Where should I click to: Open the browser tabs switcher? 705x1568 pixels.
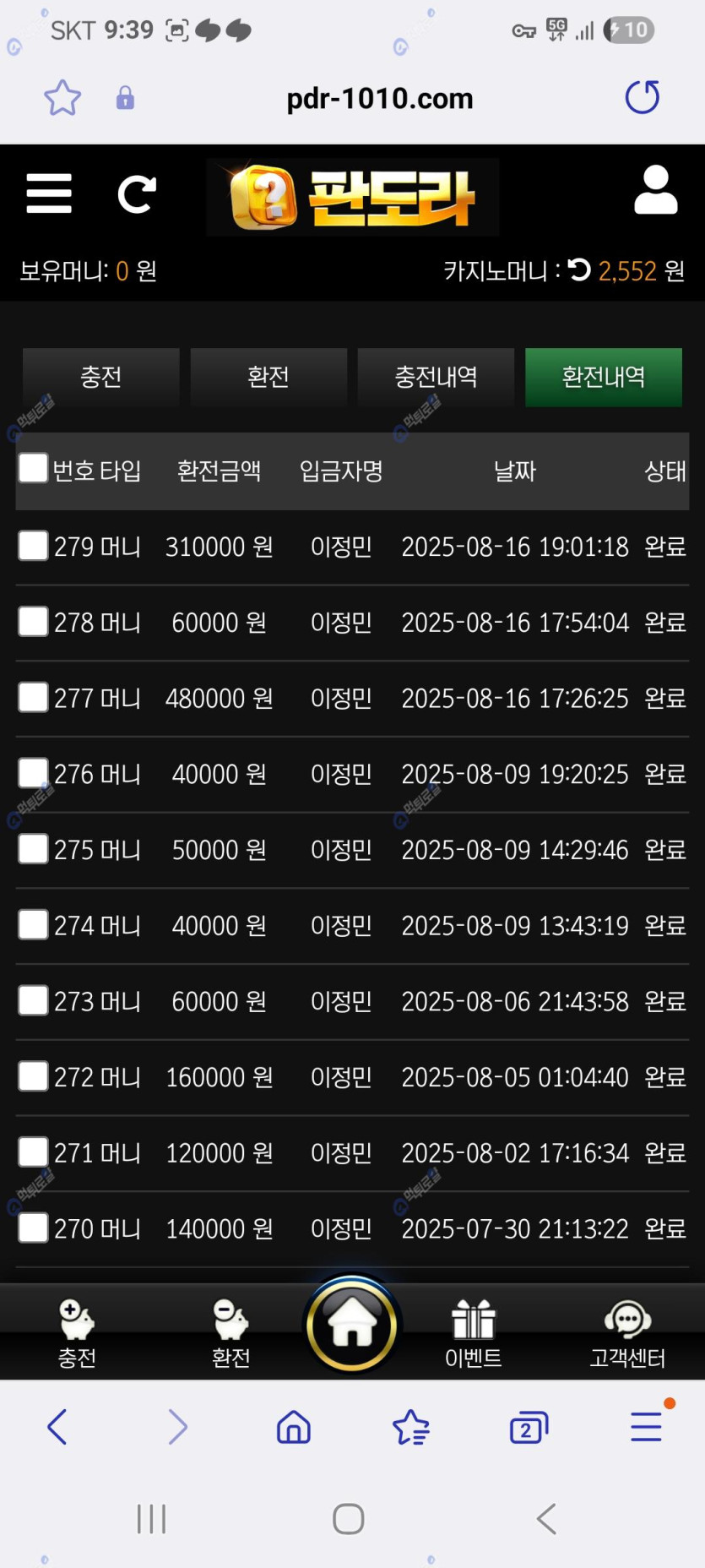point(529,1428)
